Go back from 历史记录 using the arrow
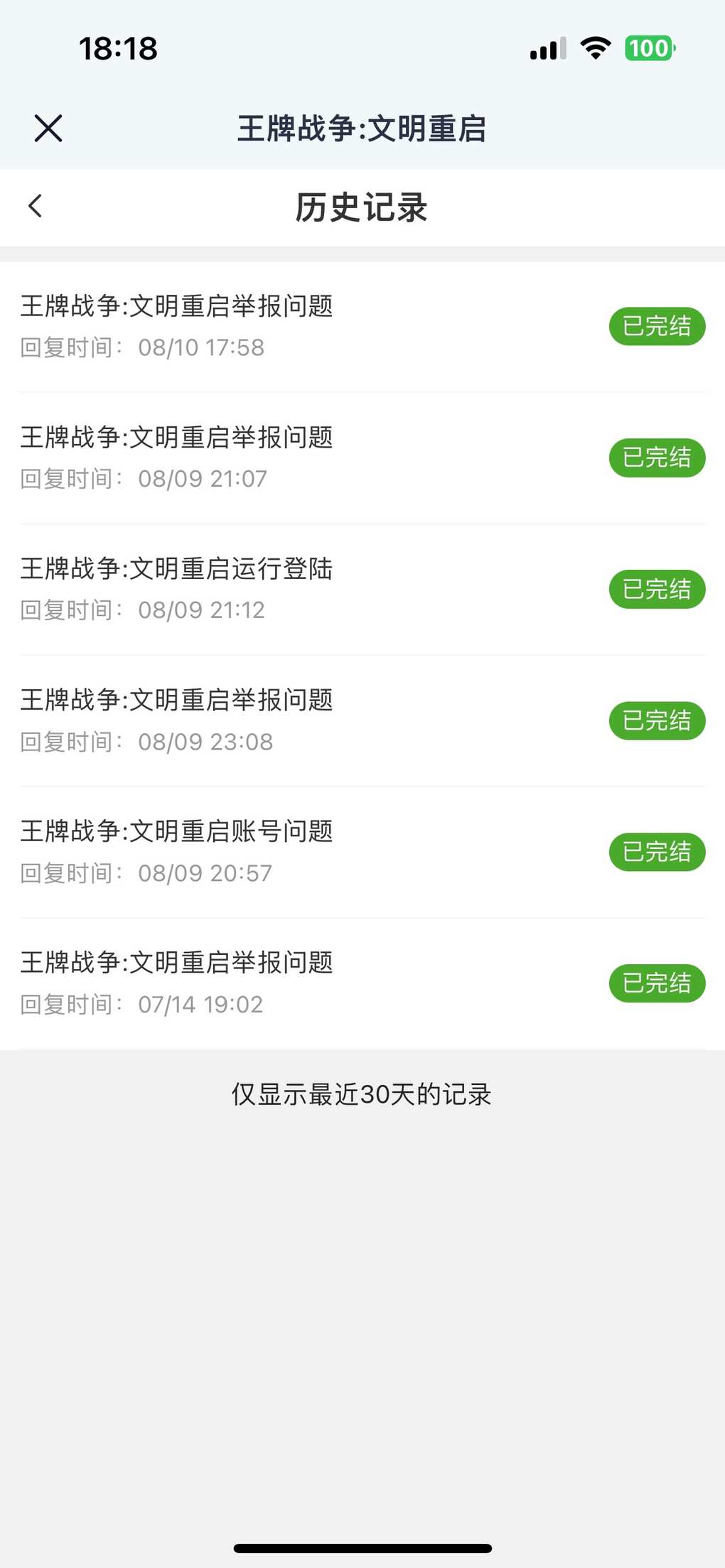 [36, 206]
